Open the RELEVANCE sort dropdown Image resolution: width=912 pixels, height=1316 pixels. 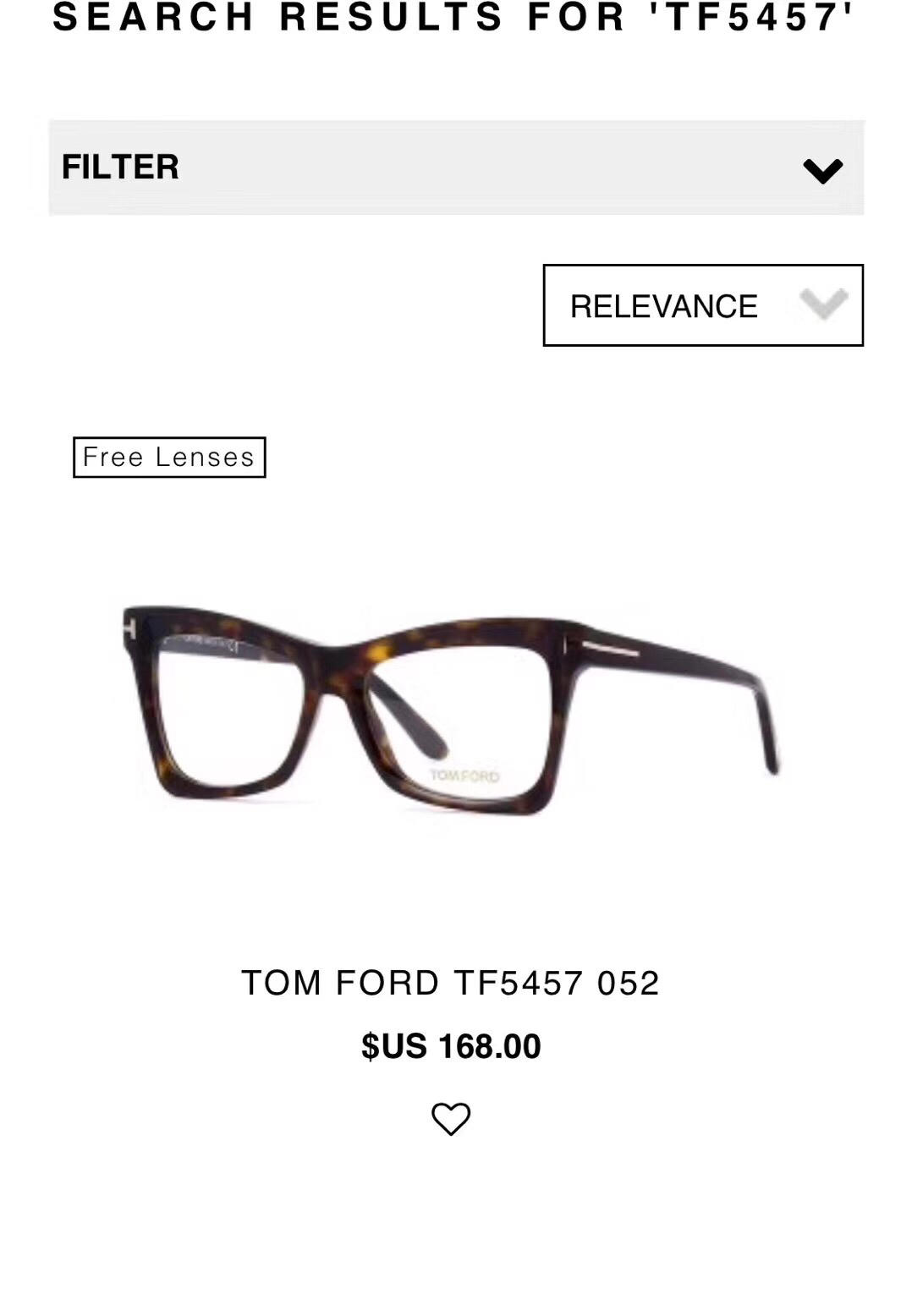click(x=702, y=305)
